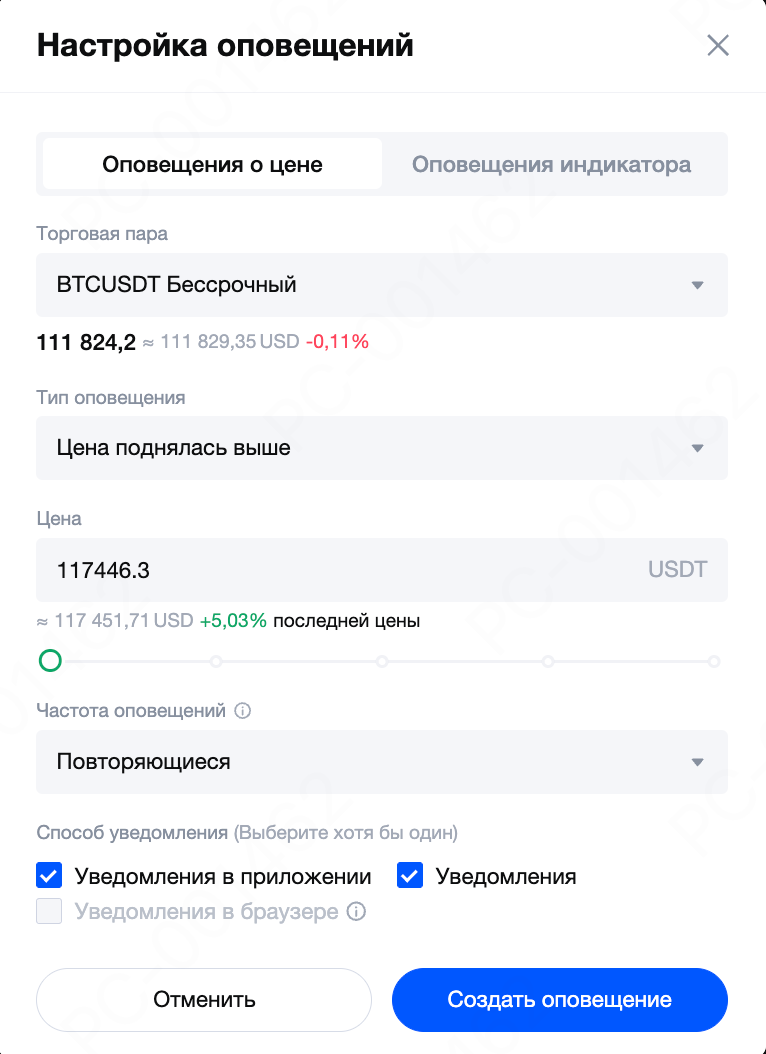This screenshot has height=1054, width=766.
Task: Open the Торговая пара dropdown
Action: point(382,285)
